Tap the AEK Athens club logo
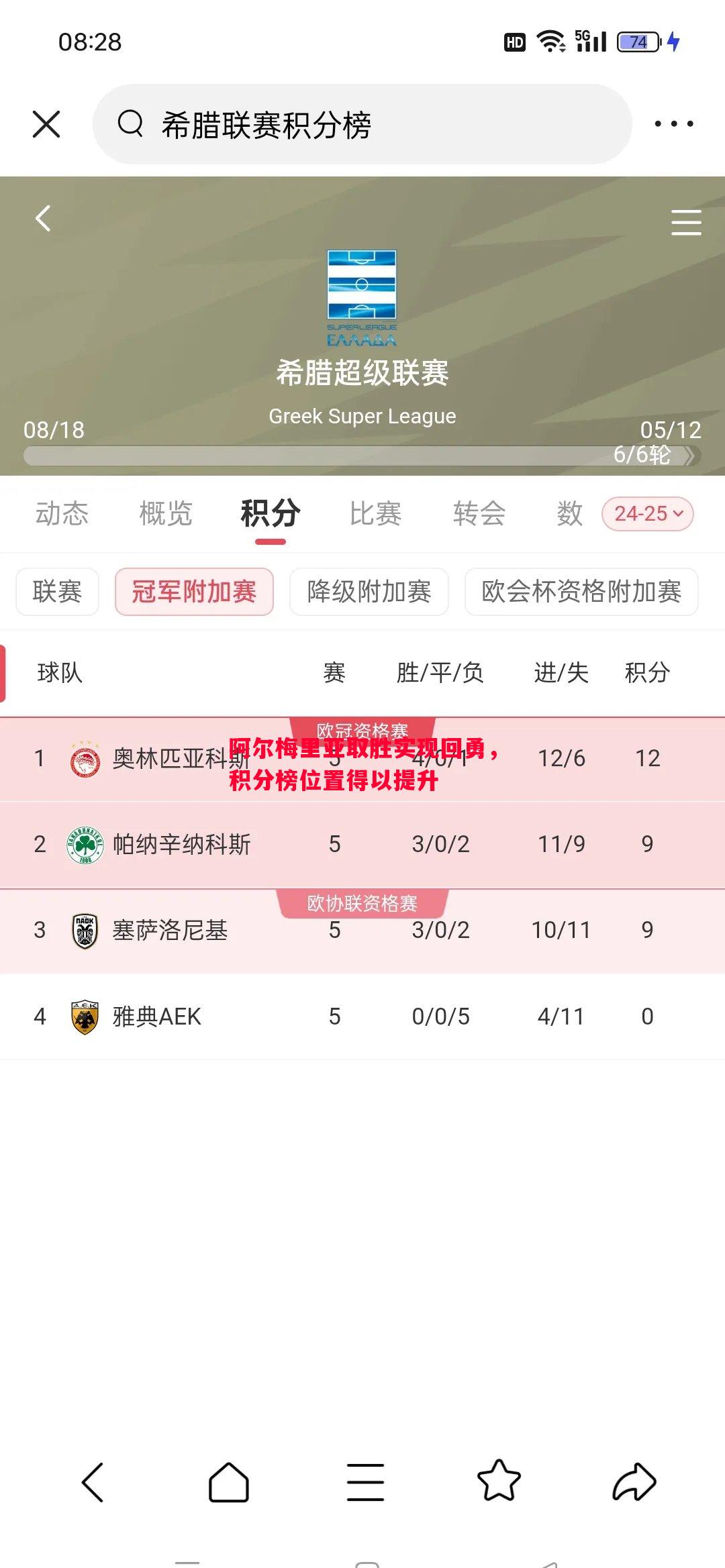The image size is (725, 1568). click(83, 1016)
